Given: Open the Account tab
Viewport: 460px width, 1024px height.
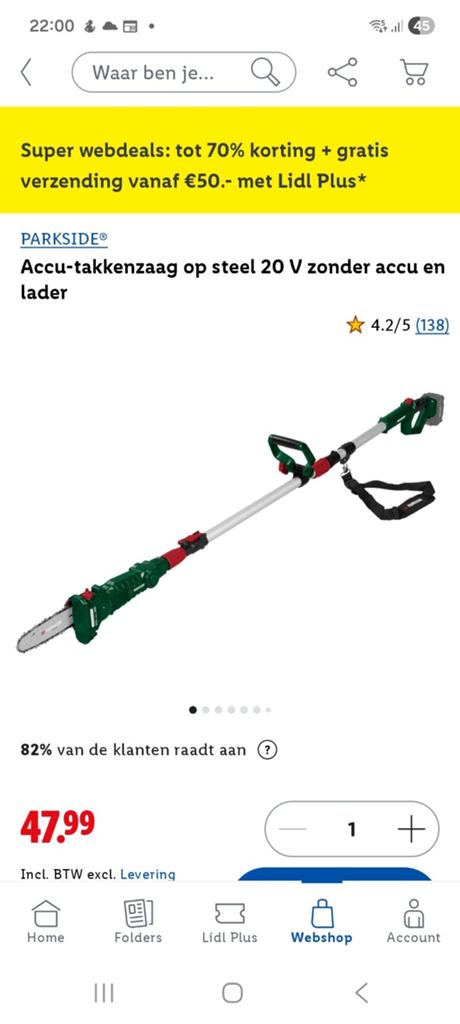Looking at the screenshot, I should click(x=414, y=922).
